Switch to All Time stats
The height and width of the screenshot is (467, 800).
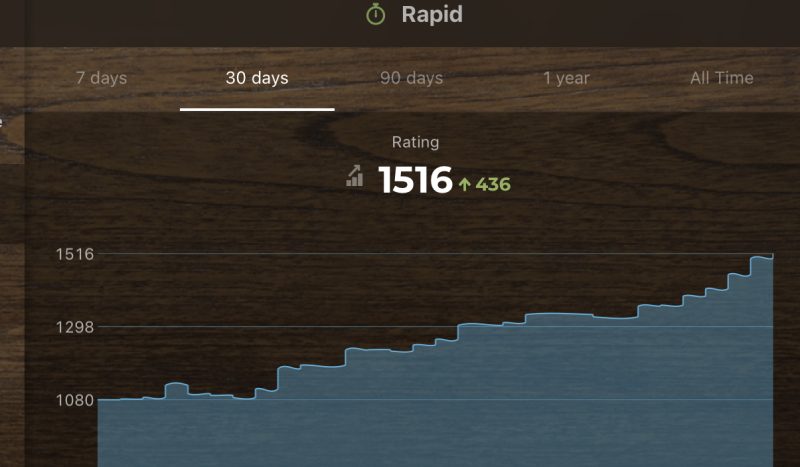pyautogui.click(x=721, y=78)
